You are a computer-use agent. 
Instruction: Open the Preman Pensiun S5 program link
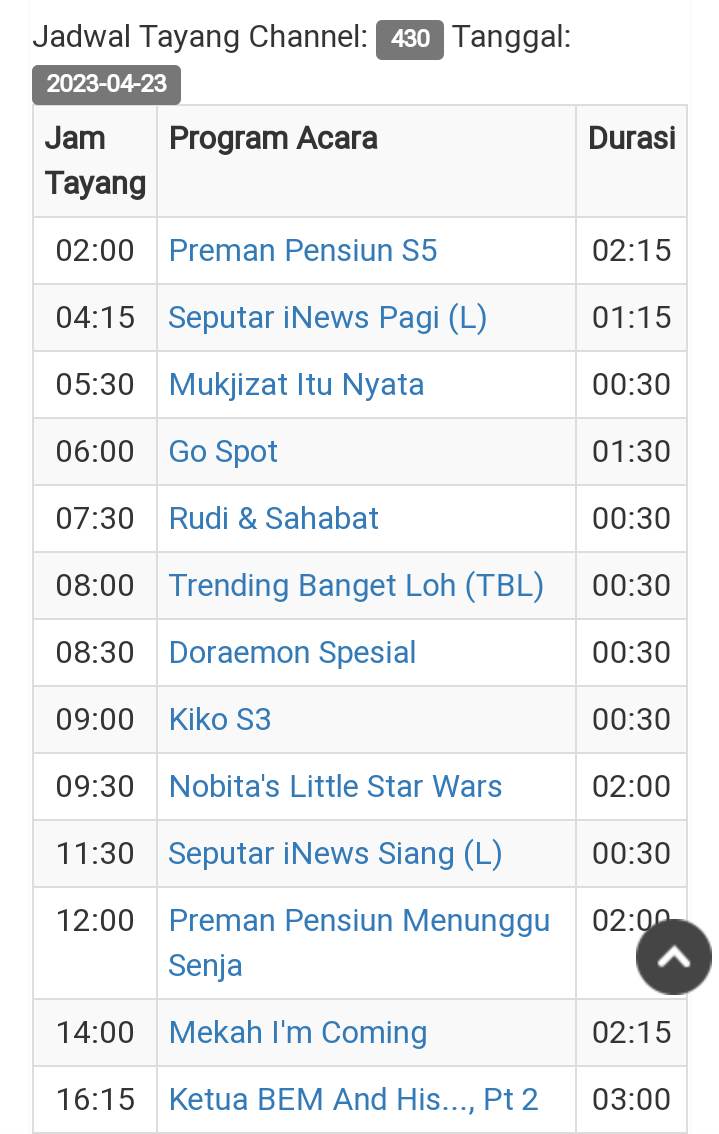tap(303, 250)
